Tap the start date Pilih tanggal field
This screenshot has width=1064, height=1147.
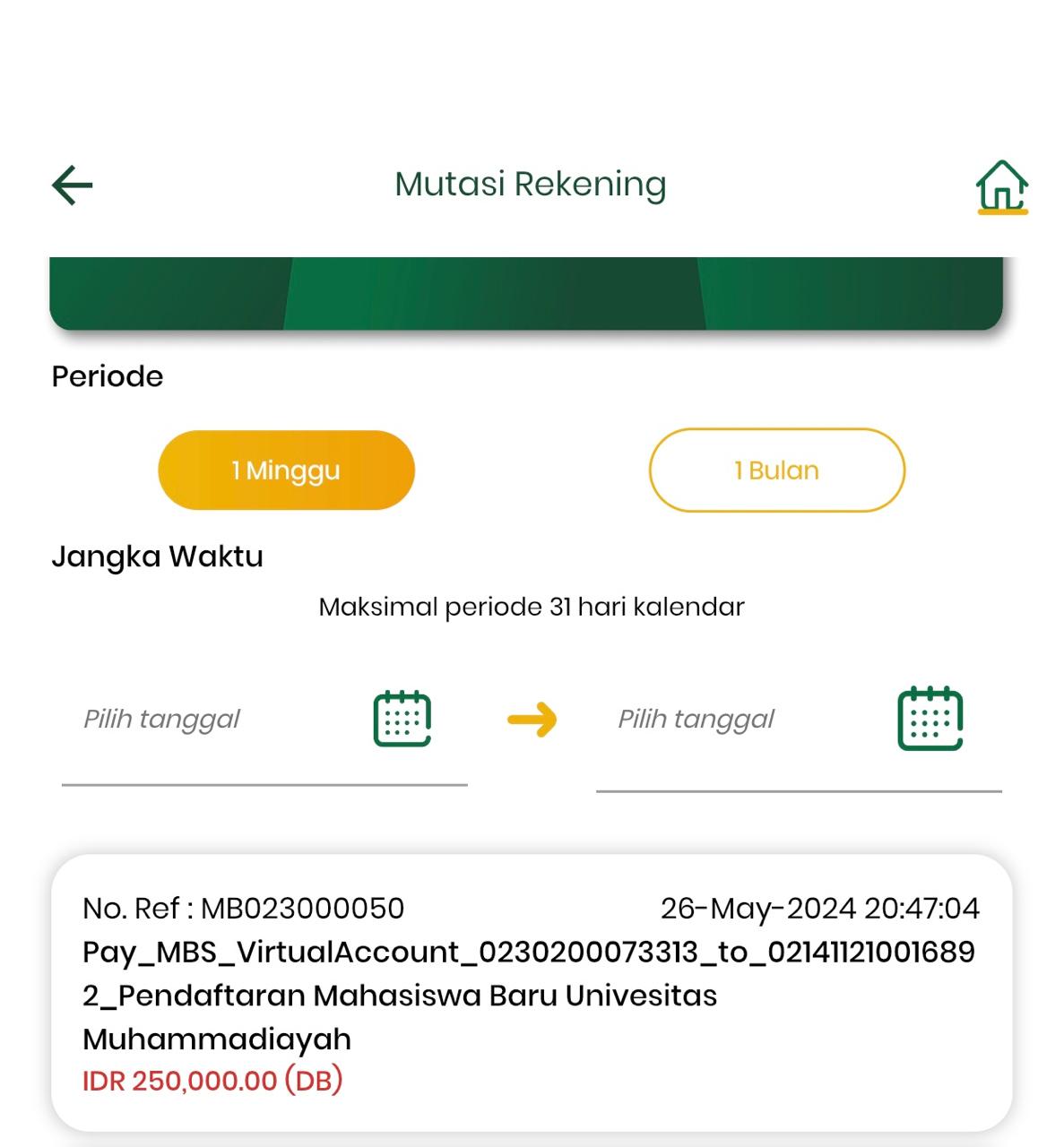[206, 720]
